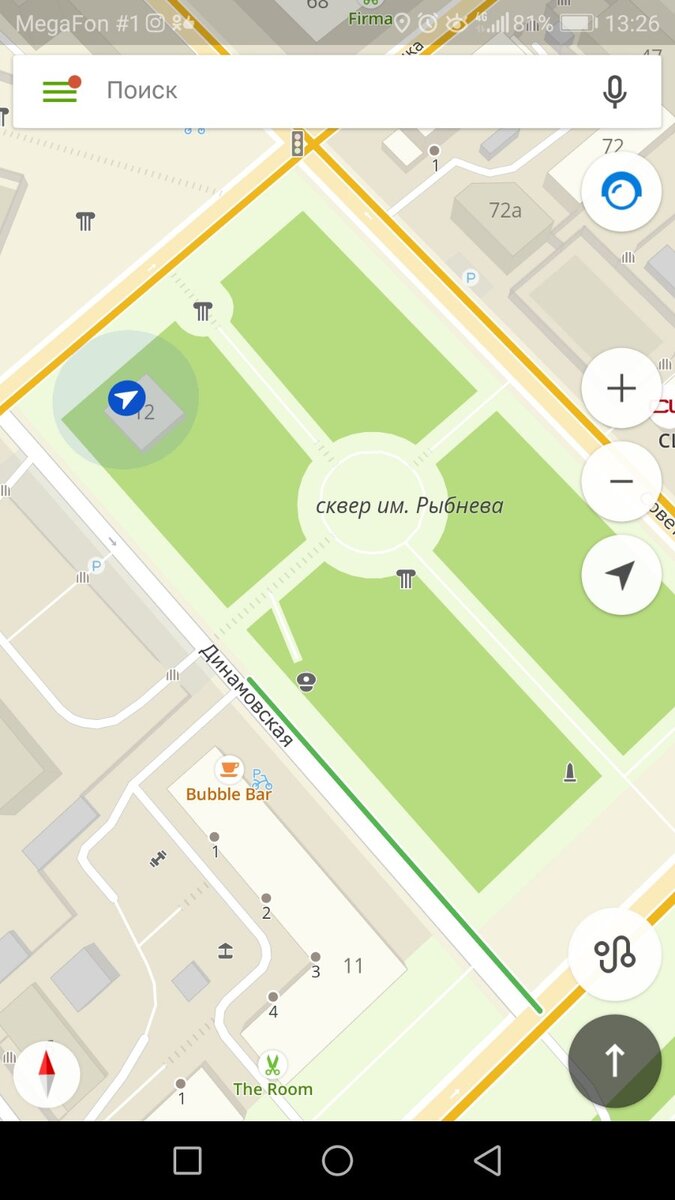The width and height of the screenshot is (675, 1200).
Task: Open the route builder button
Action: tap(614, 954)
